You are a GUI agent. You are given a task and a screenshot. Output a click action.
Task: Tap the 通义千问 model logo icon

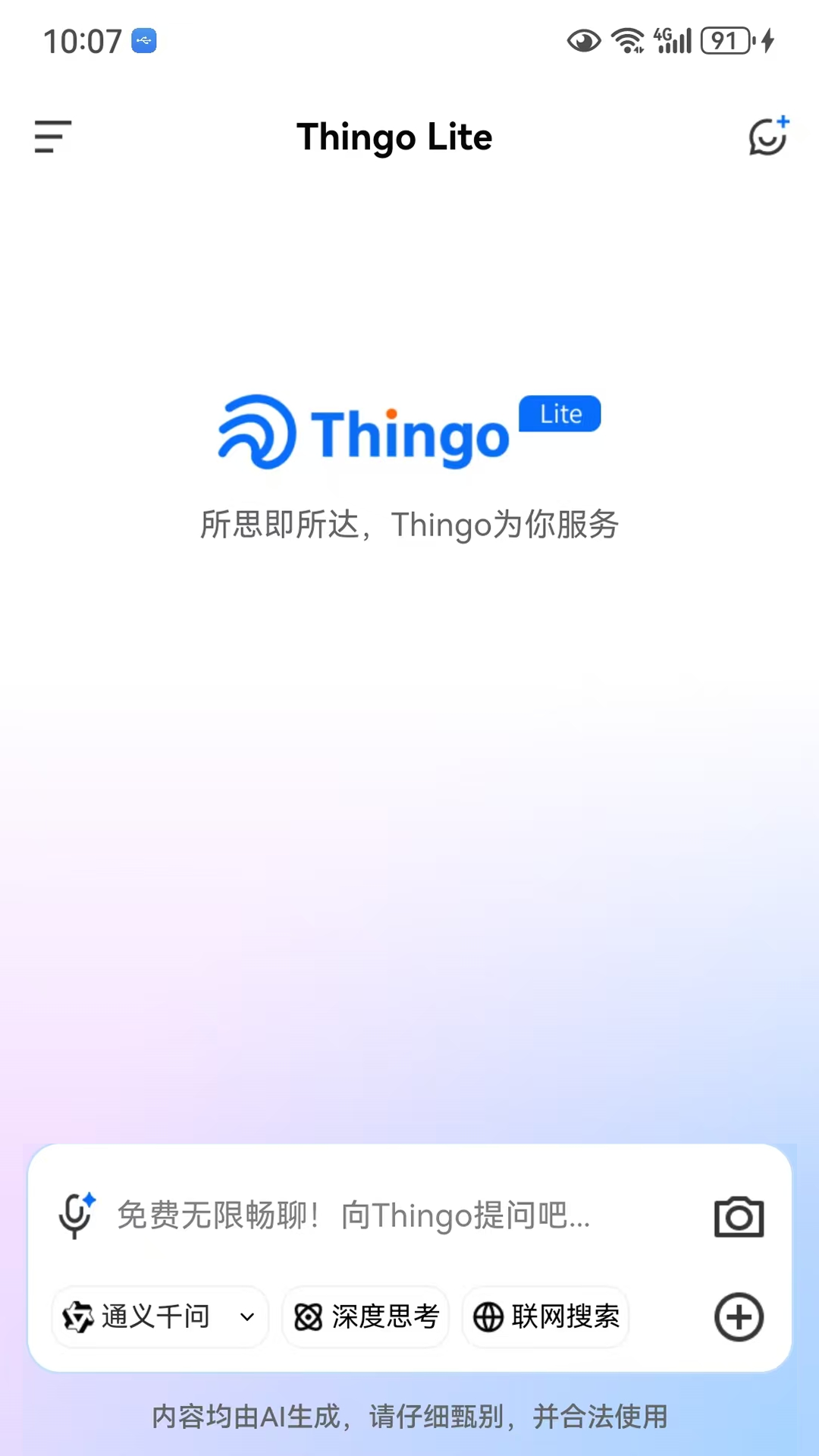(x=80, y=1317)
